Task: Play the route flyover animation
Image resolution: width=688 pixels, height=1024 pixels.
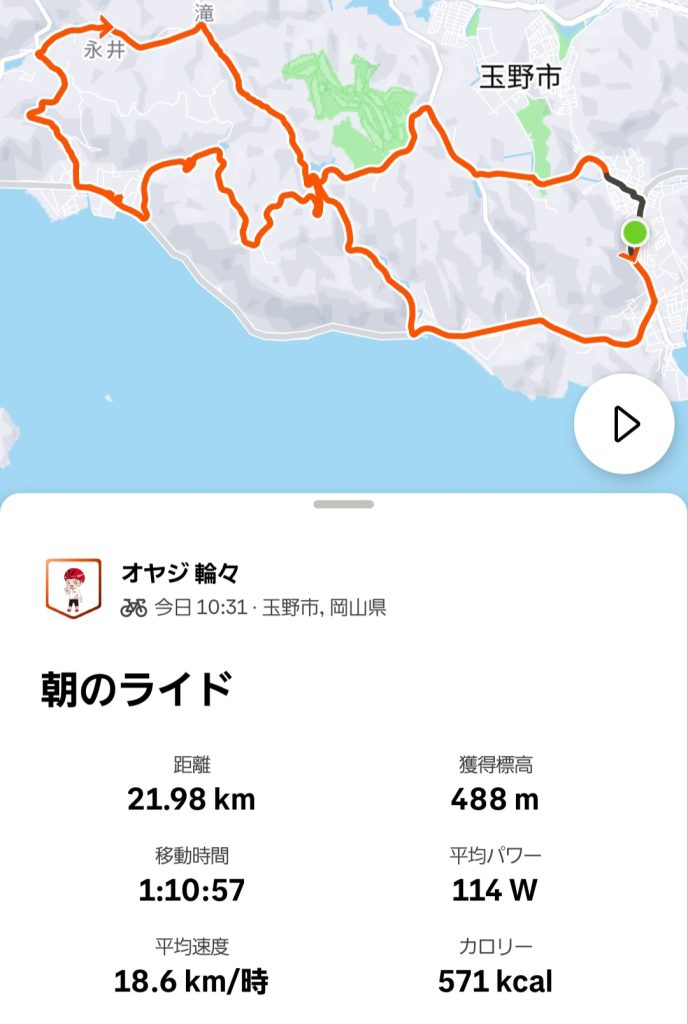Action: click(x=624, y=424)
